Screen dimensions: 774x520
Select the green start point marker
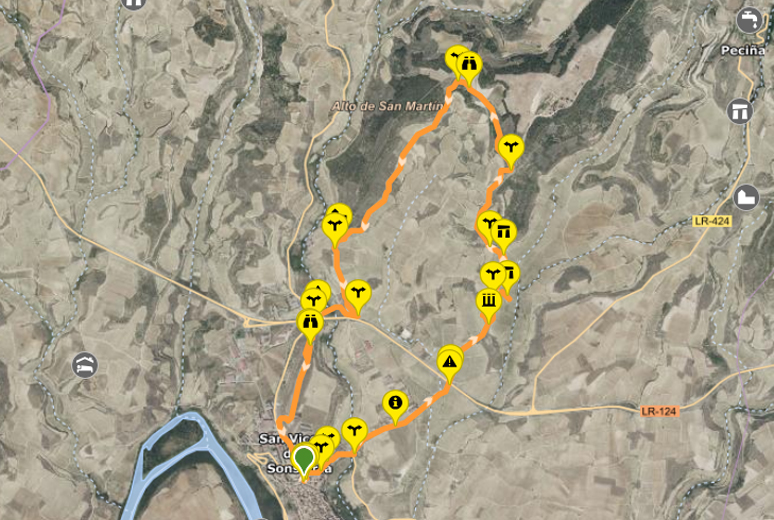pos(304,461)
